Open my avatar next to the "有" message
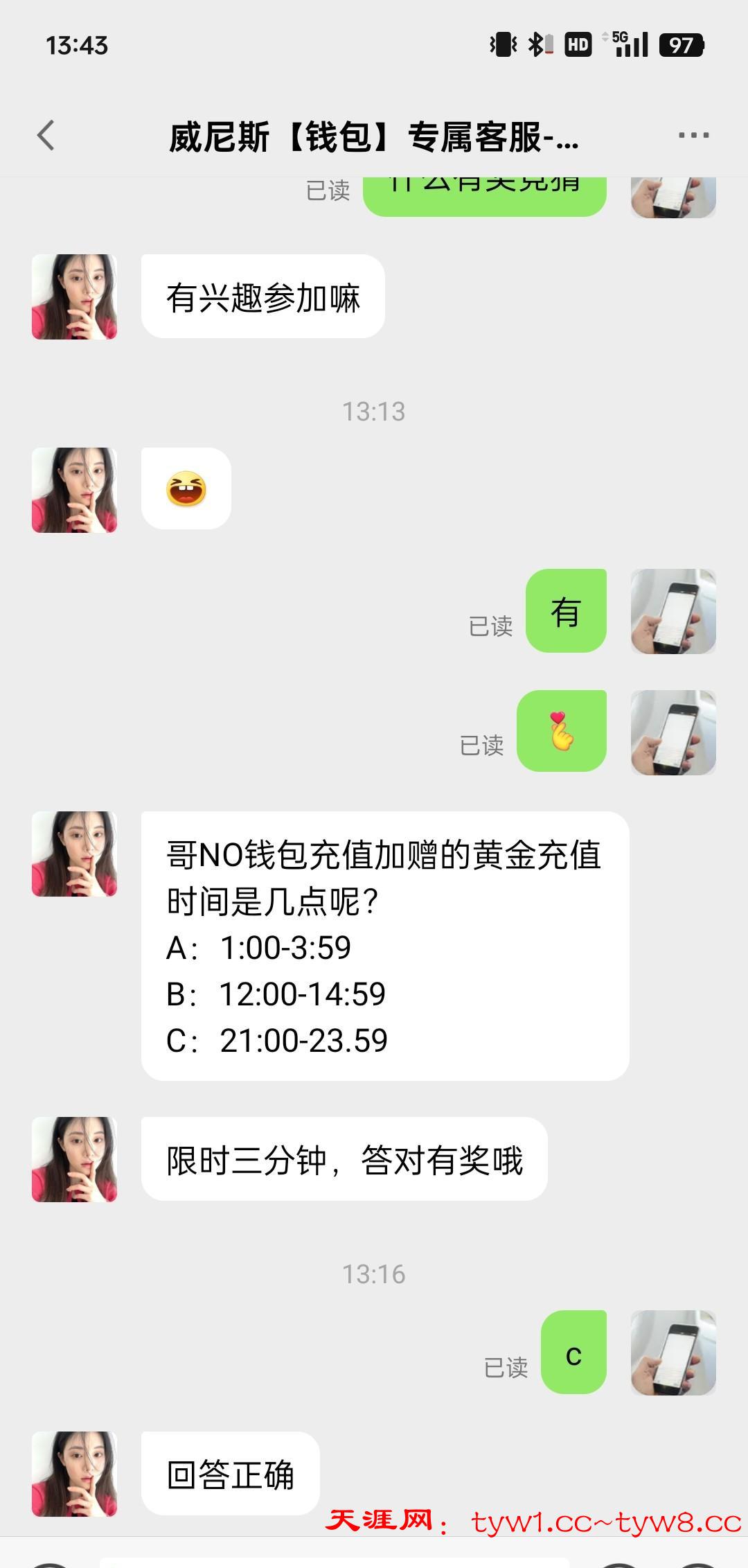 tap(673, 611)
